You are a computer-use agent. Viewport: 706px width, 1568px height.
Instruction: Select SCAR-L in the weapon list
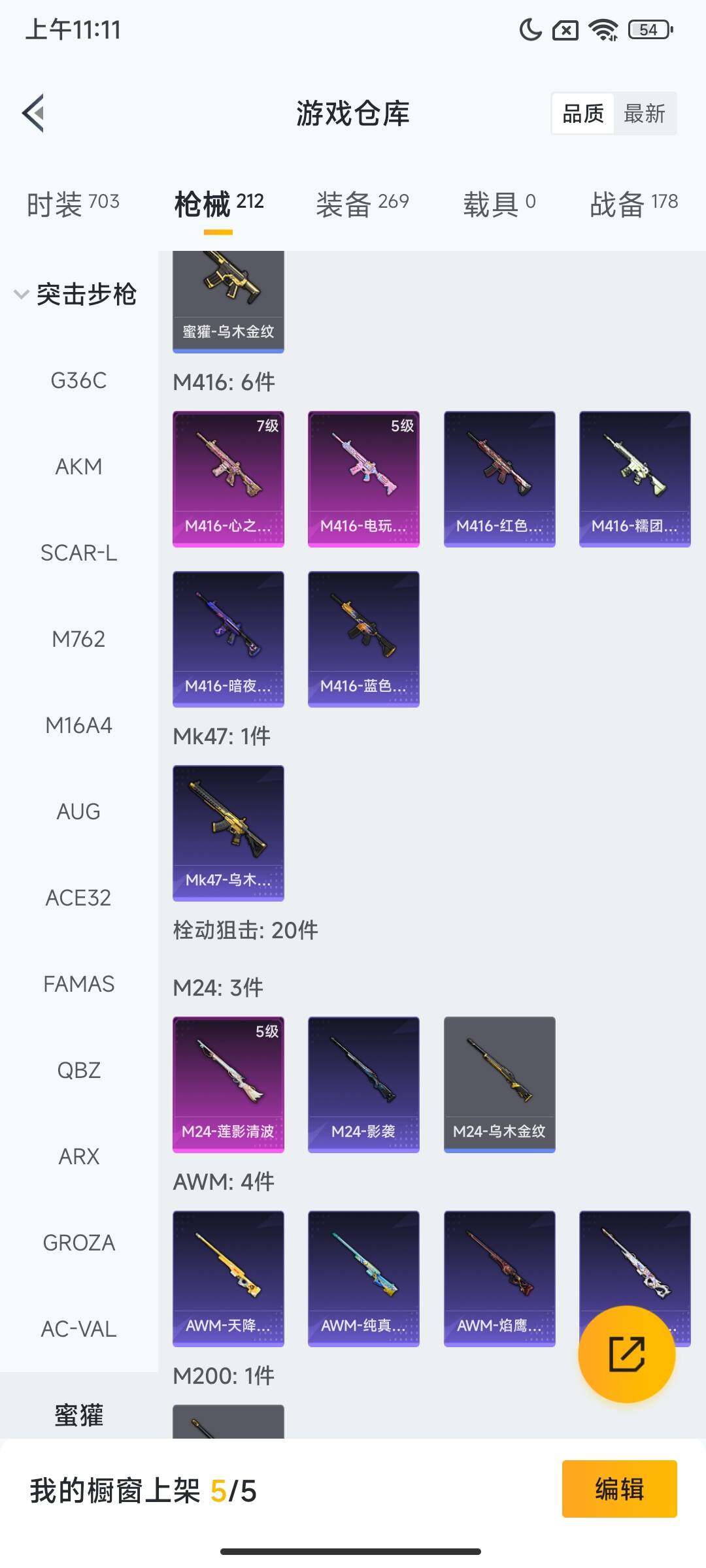[x=78, y=553]
